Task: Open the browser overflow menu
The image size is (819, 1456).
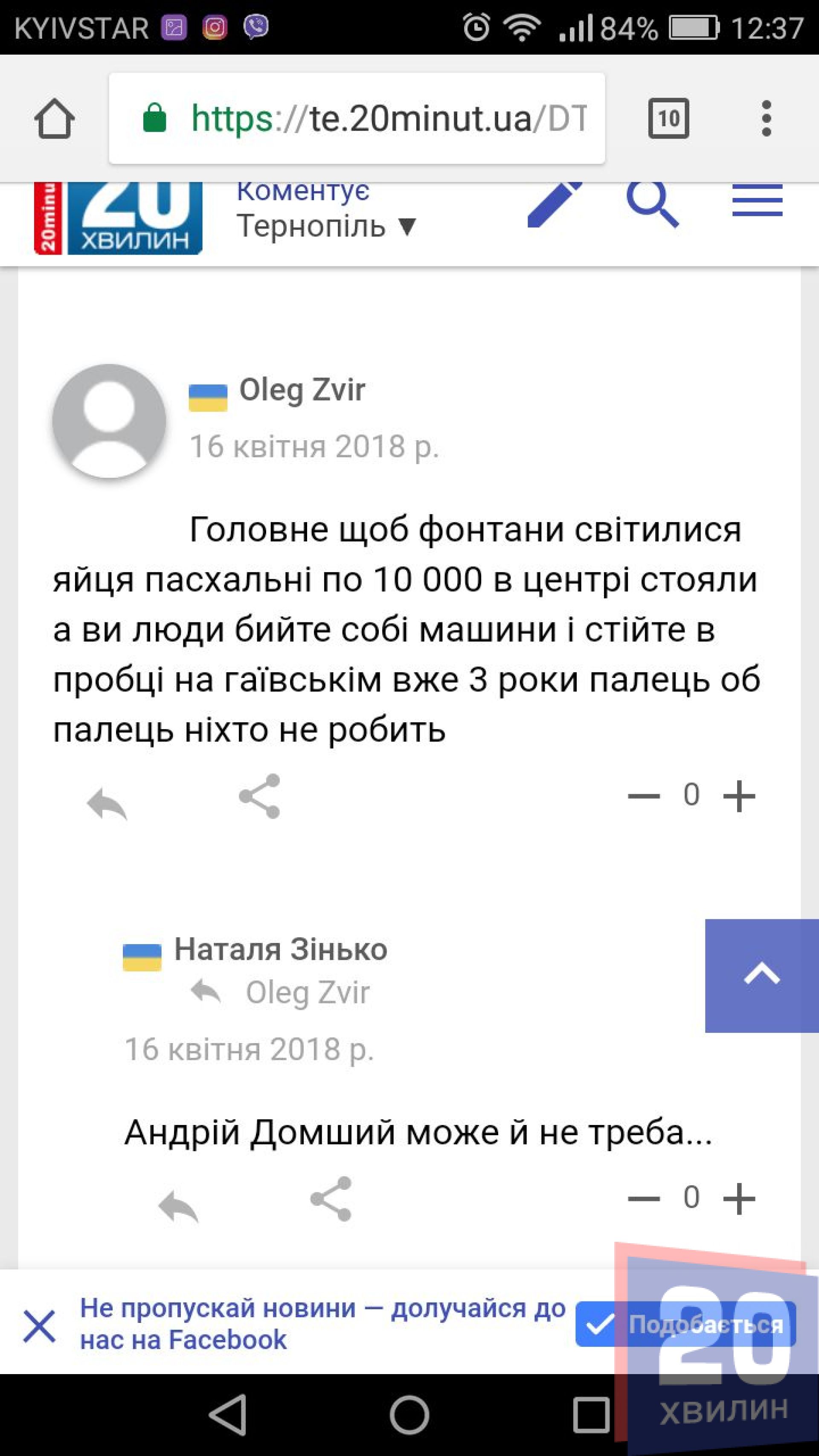Action: click(766, 118)
